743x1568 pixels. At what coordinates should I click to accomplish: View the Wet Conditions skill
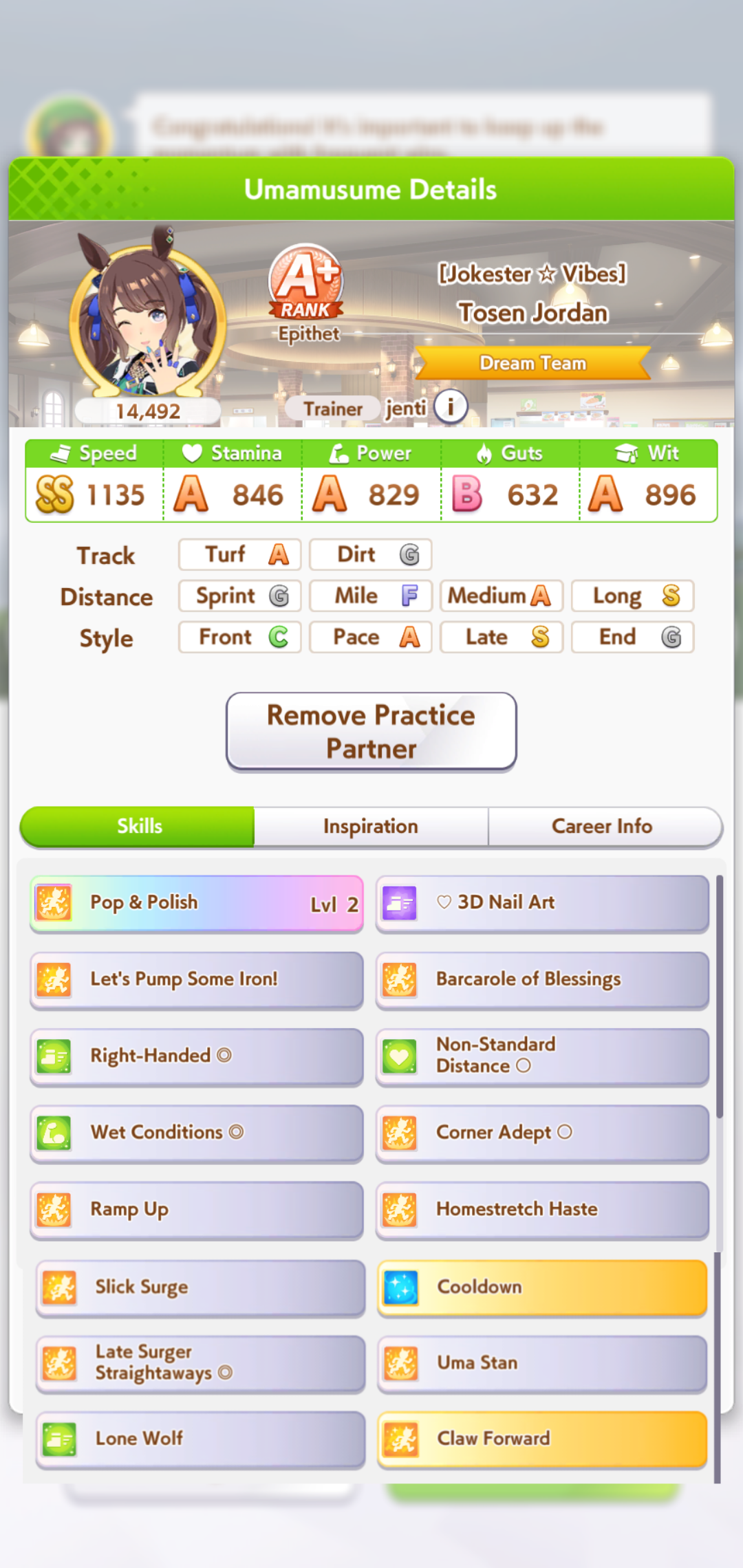[197, 1133]
